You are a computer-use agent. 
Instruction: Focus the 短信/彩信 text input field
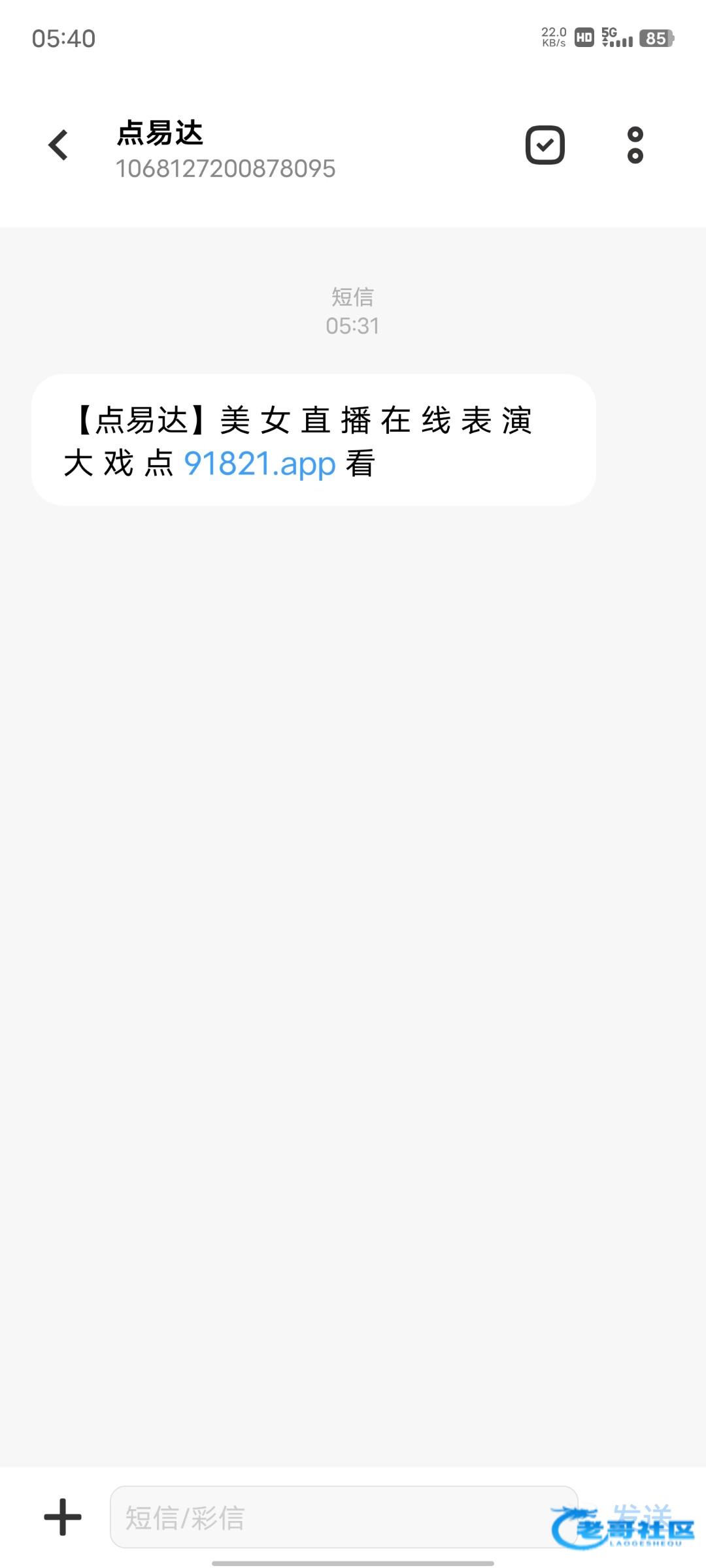327,1517
